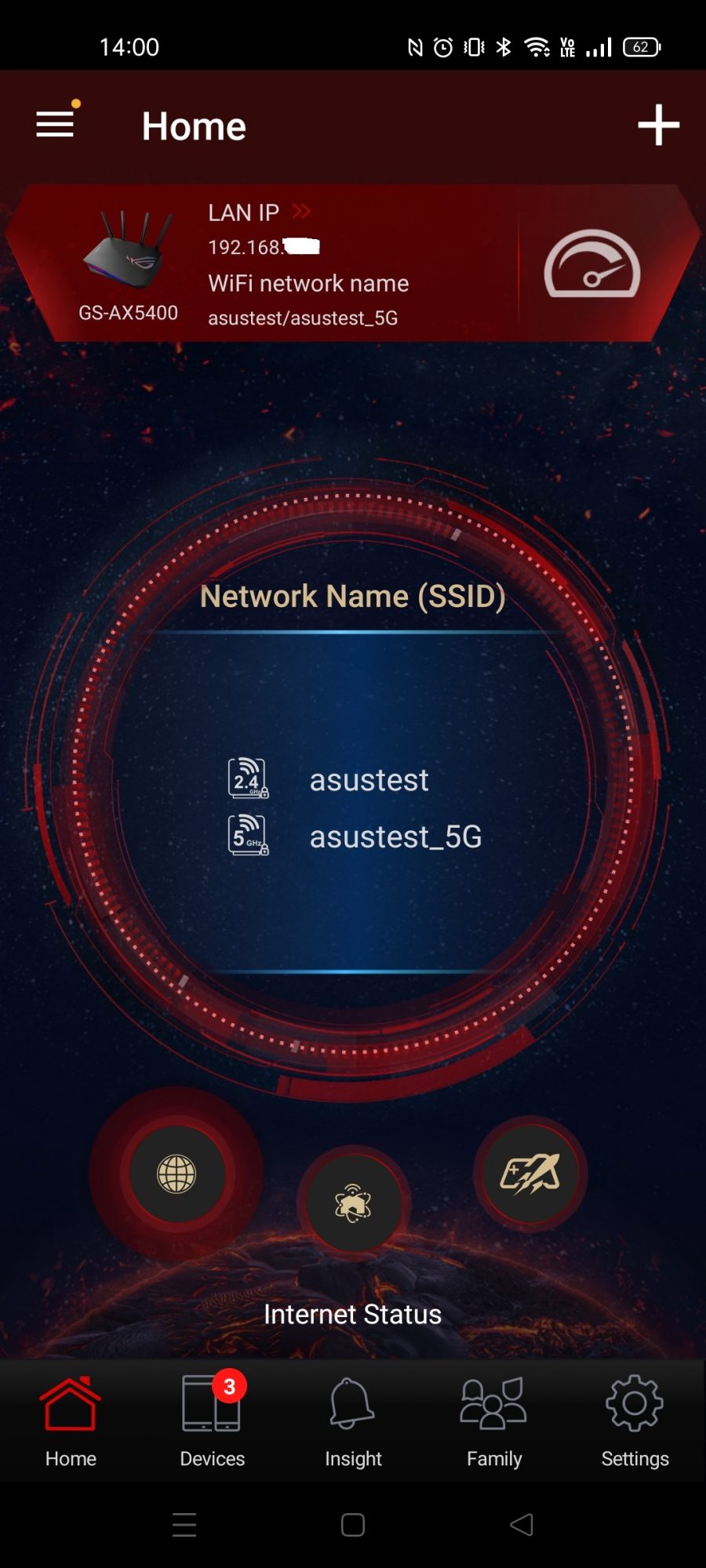This screenshot has height=1568, width=706.
Task: Tap the AiMesh network center button
Action: (354, 1203)
